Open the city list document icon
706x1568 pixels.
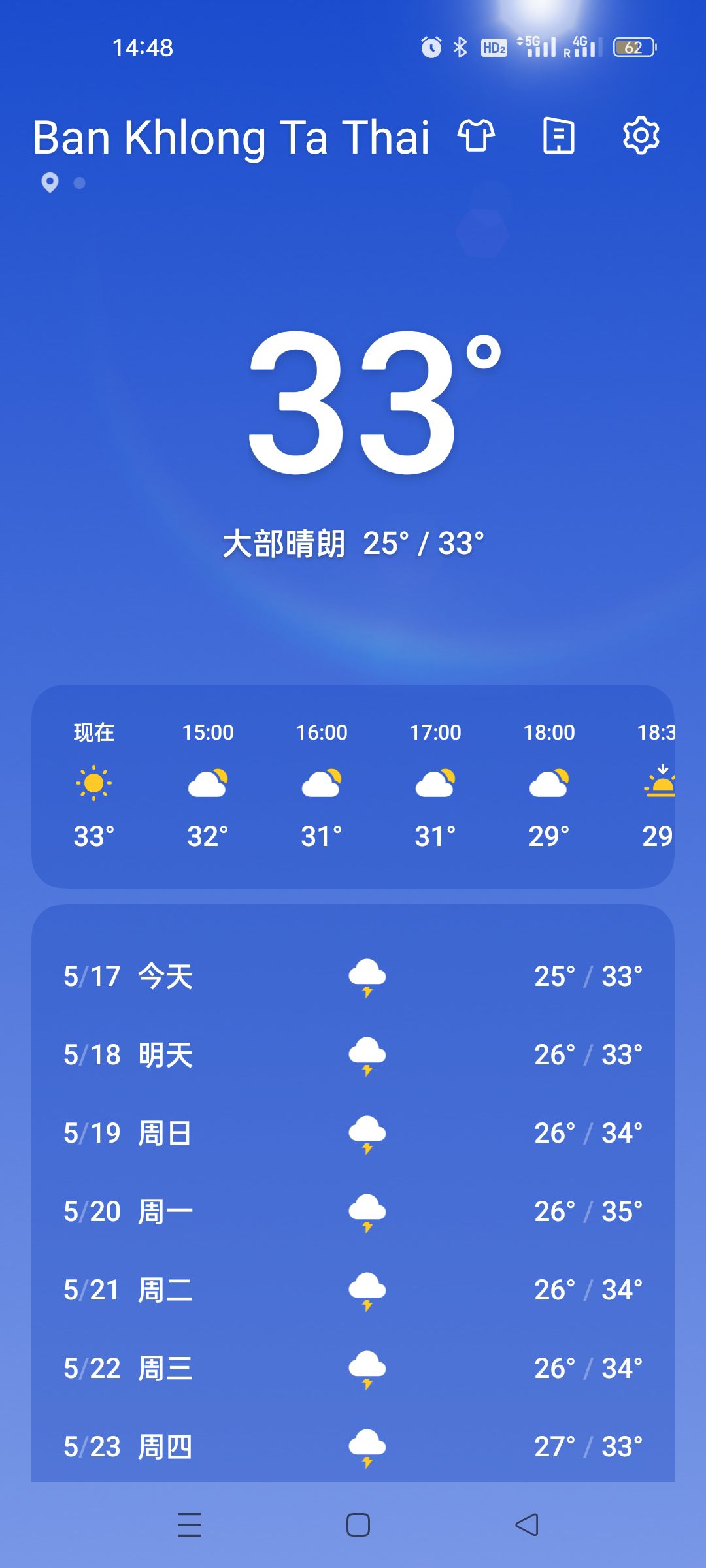[559, 136]
